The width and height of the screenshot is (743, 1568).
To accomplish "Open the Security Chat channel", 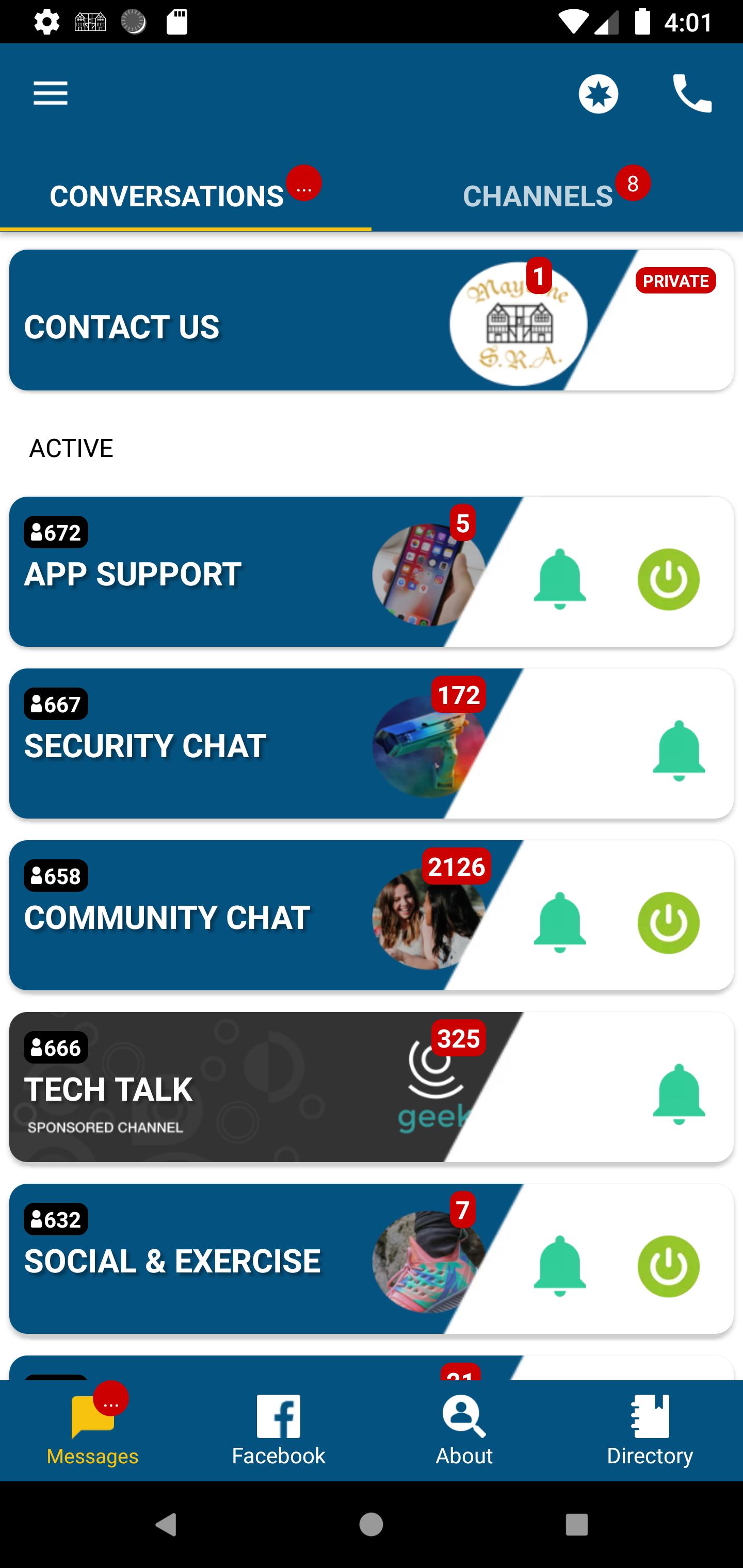I will 244,743.
